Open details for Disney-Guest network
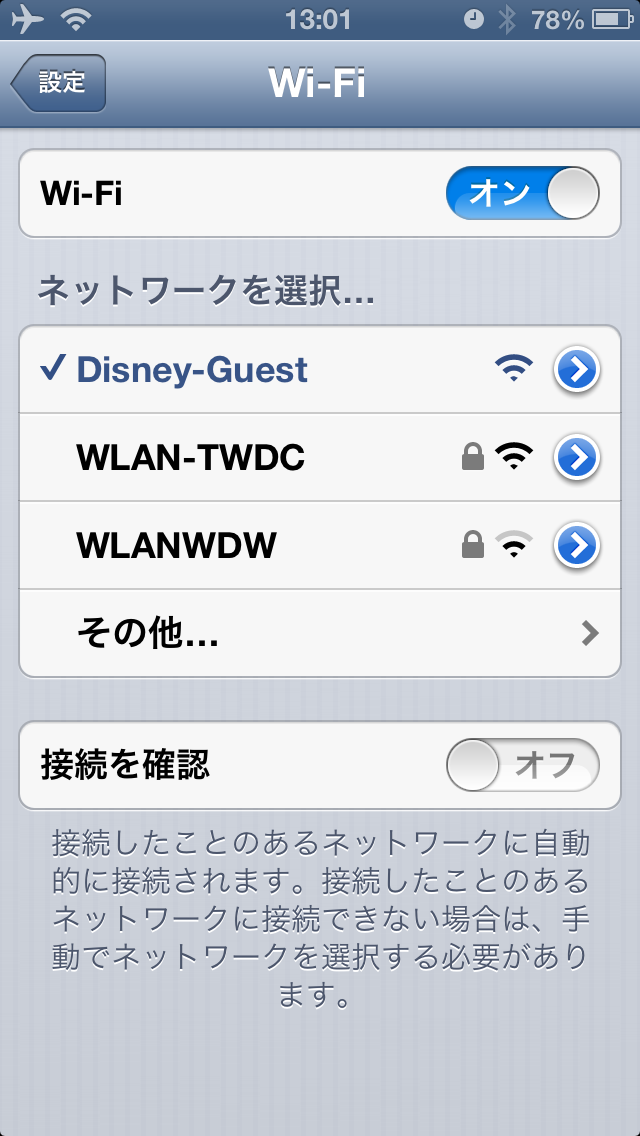 [576, 370]
